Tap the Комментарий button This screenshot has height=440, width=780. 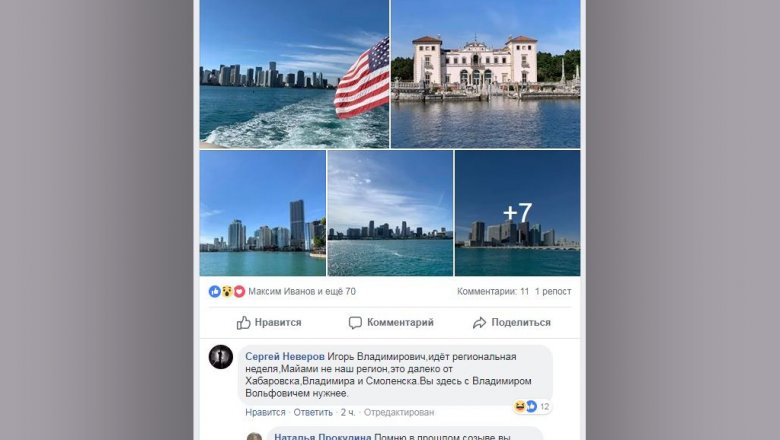(x=391, y=323)
